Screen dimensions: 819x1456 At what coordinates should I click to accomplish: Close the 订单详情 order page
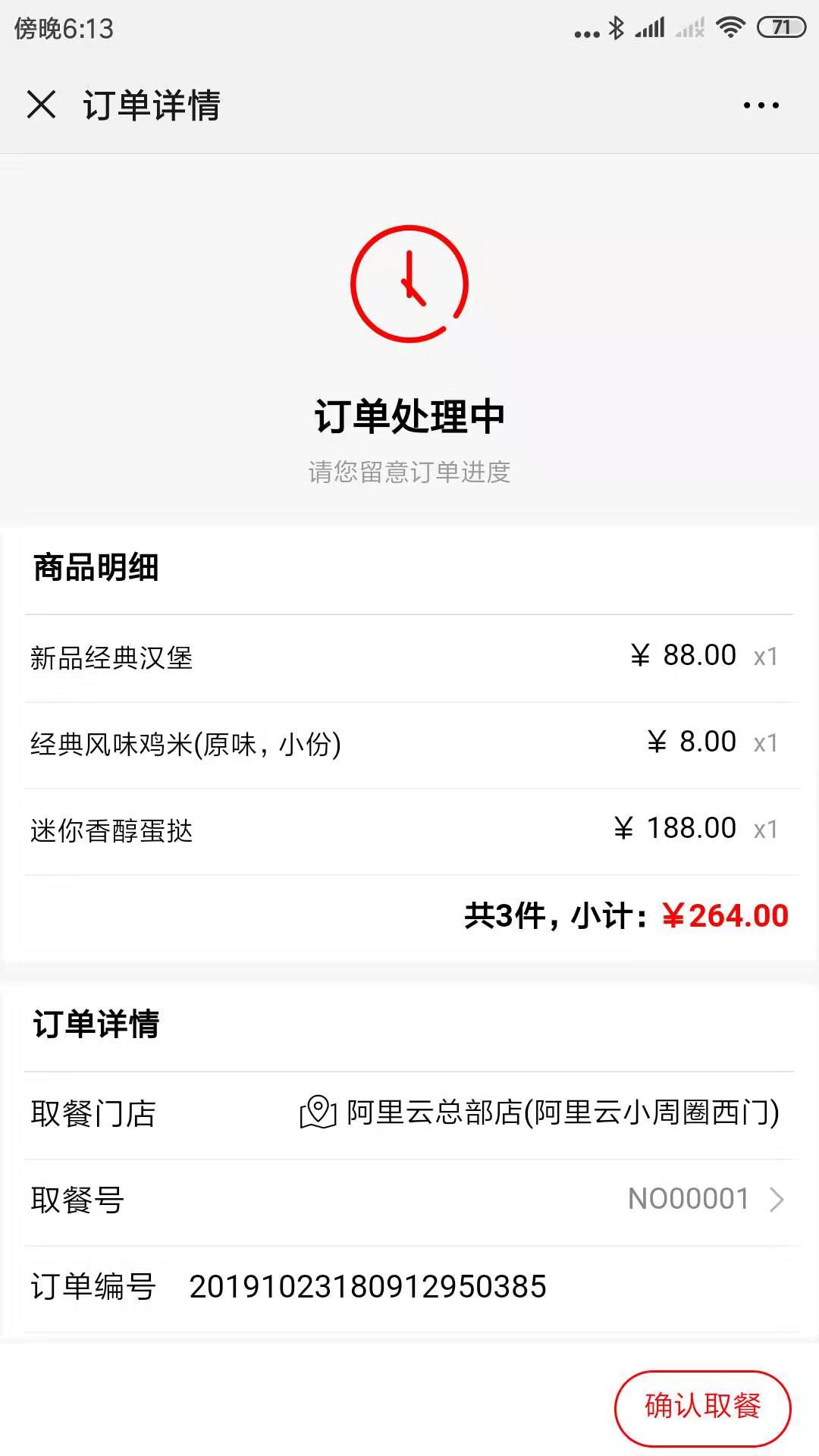pyautogui.click(x=41, y=105)
